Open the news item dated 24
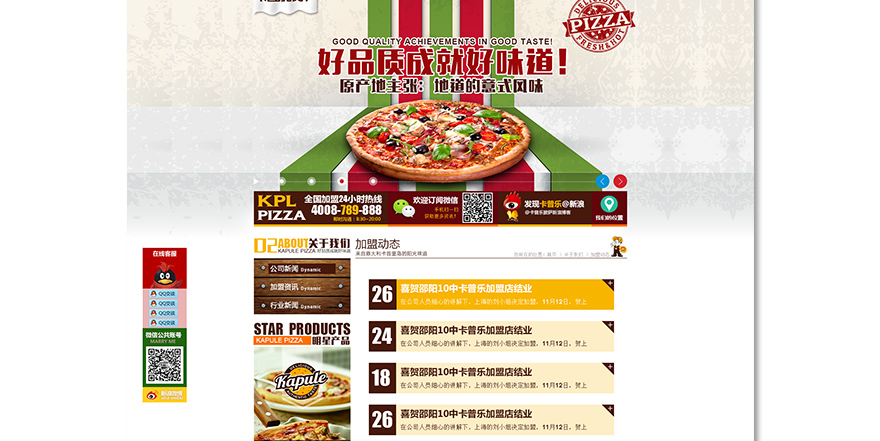 click(x=490, y=336)
